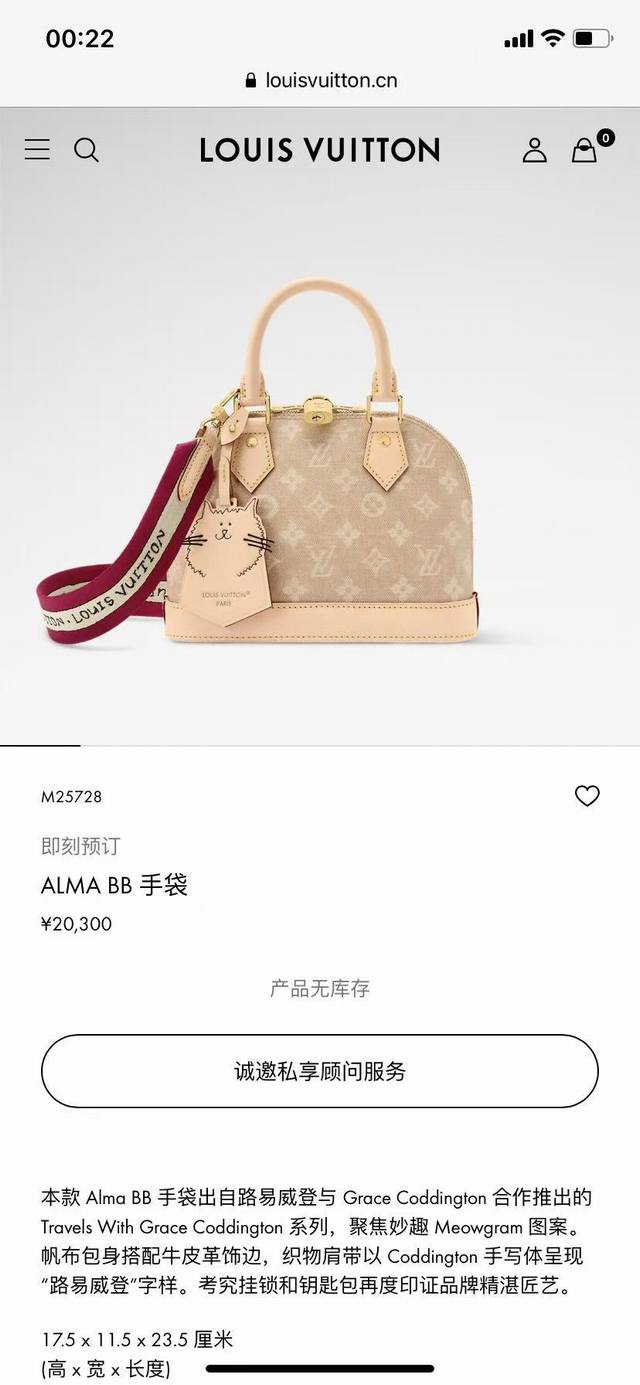This screenshot has width=640, height=1385.
Task: Open the shopping bag
Action: pyautogui.click(x=585, y=150)
